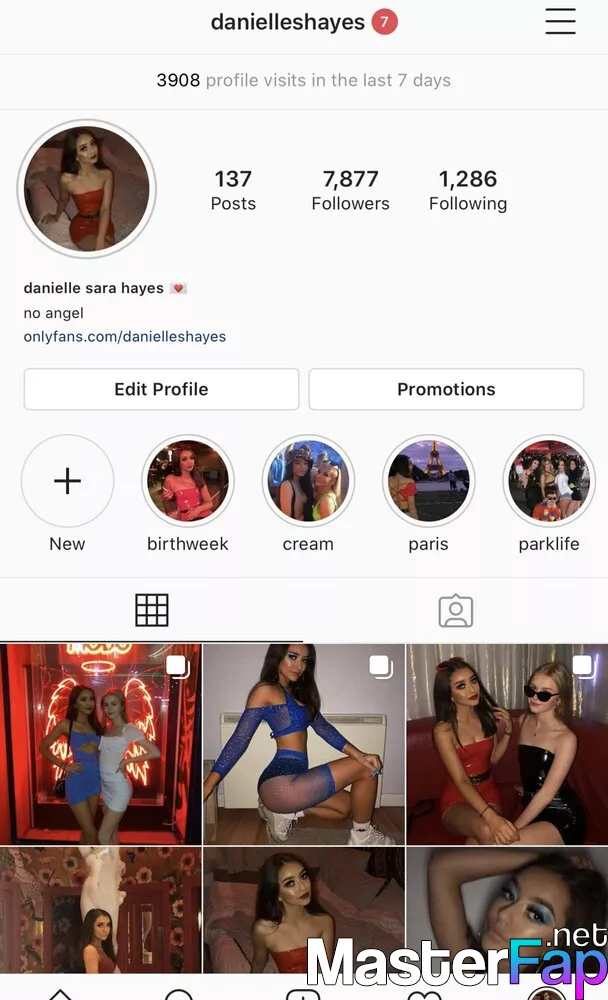The image size is (608, 1000).
Task: View the 1,286 Following list
Action: (x=468, y=189)
